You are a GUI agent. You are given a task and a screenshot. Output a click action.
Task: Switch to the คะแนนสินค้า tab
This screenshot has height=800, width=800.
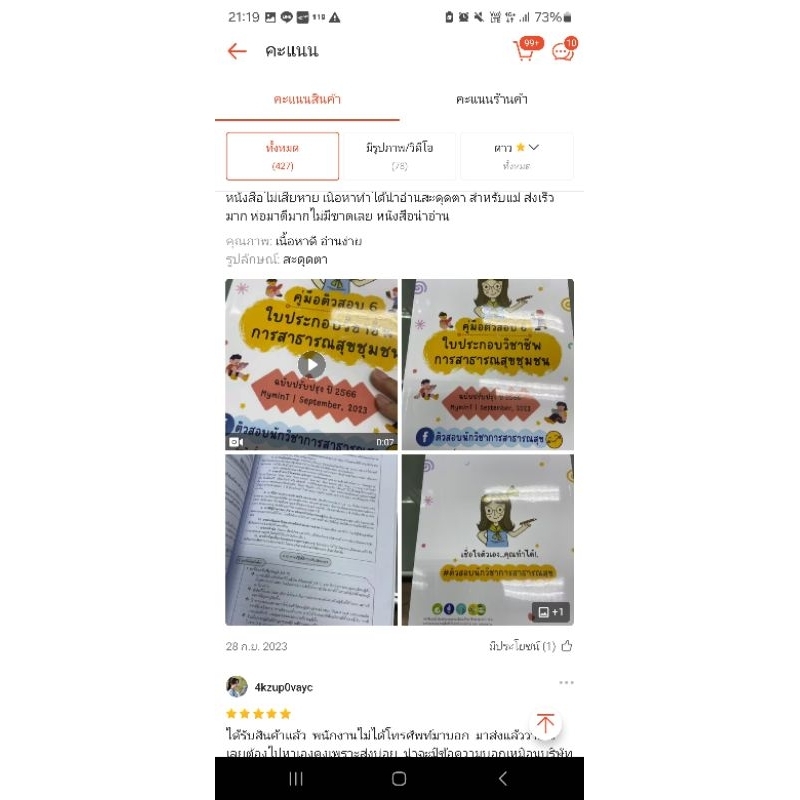pyautogui.click(x=307, y=99)
